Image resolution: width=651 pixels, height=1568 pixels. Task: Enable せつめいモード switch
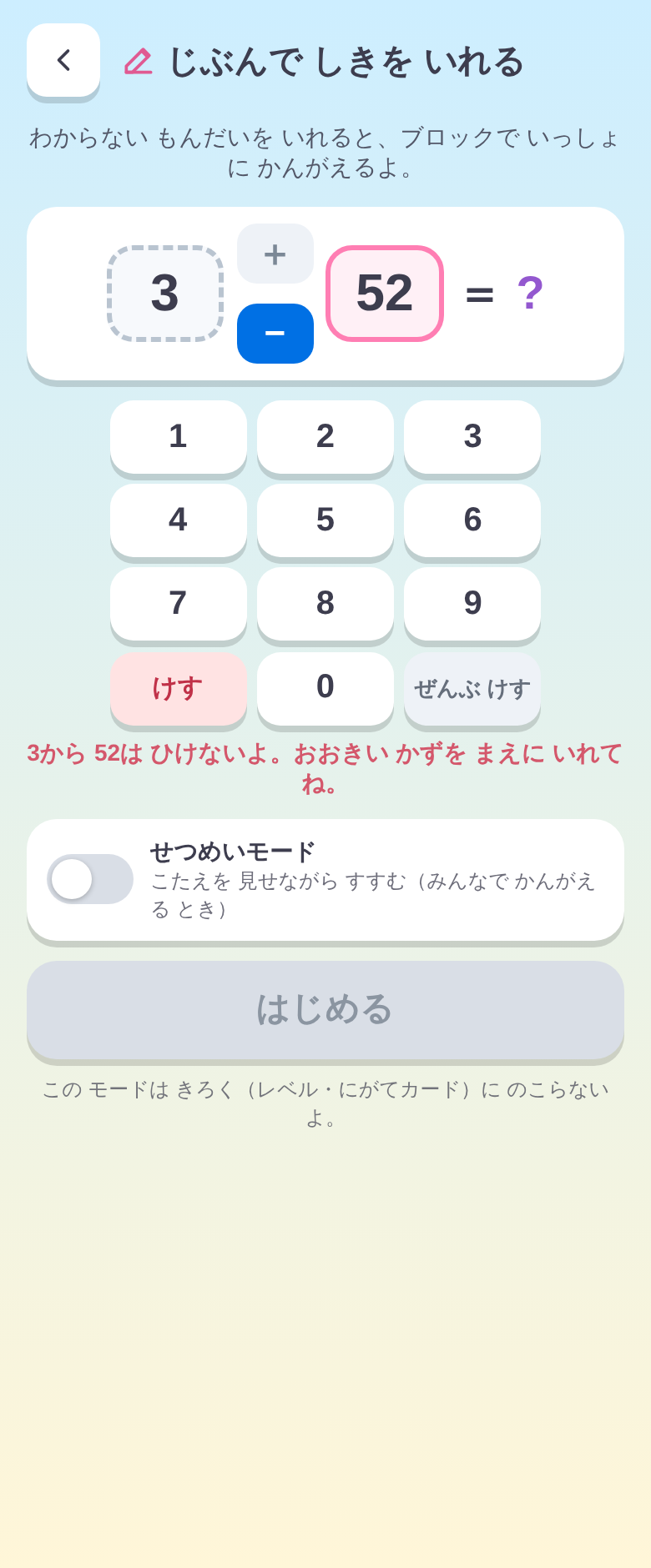pyautogui.click(x=90, y=879)
